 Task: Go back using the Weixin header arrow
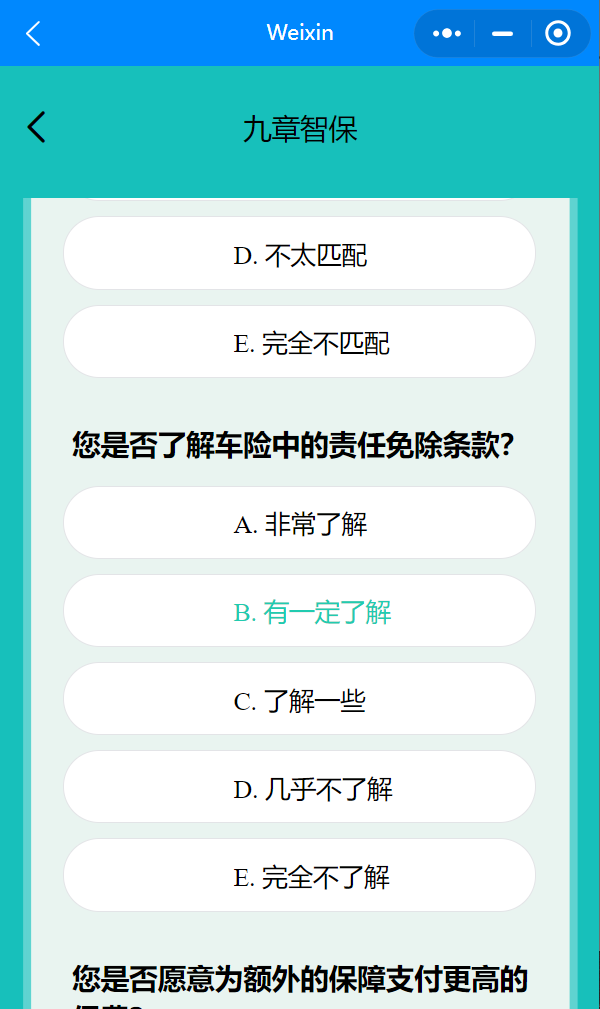33,34
